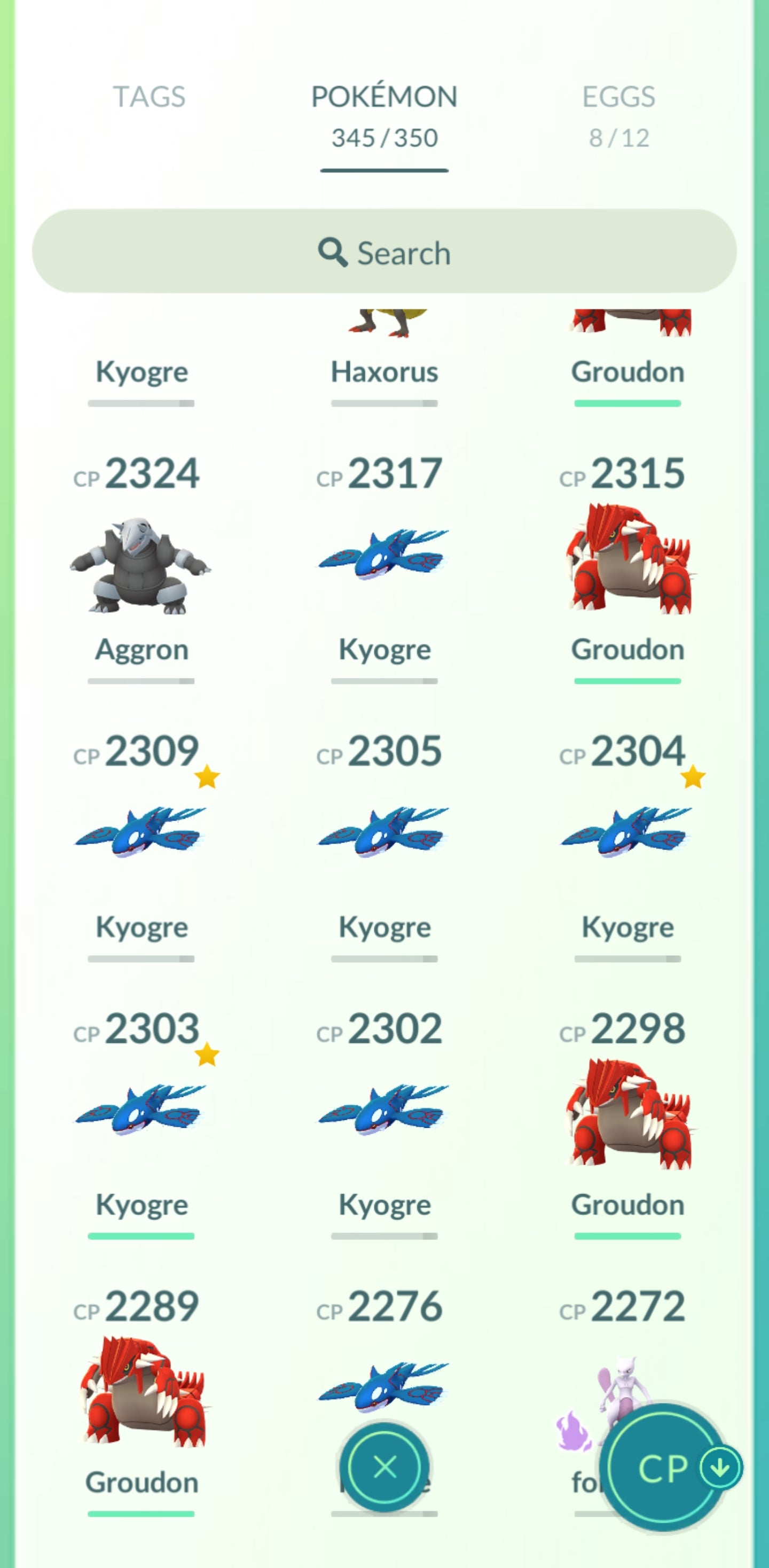Open favorite Kyogre with CP 2309
The height and width of the screenshot is (1568, 769).
141,833
